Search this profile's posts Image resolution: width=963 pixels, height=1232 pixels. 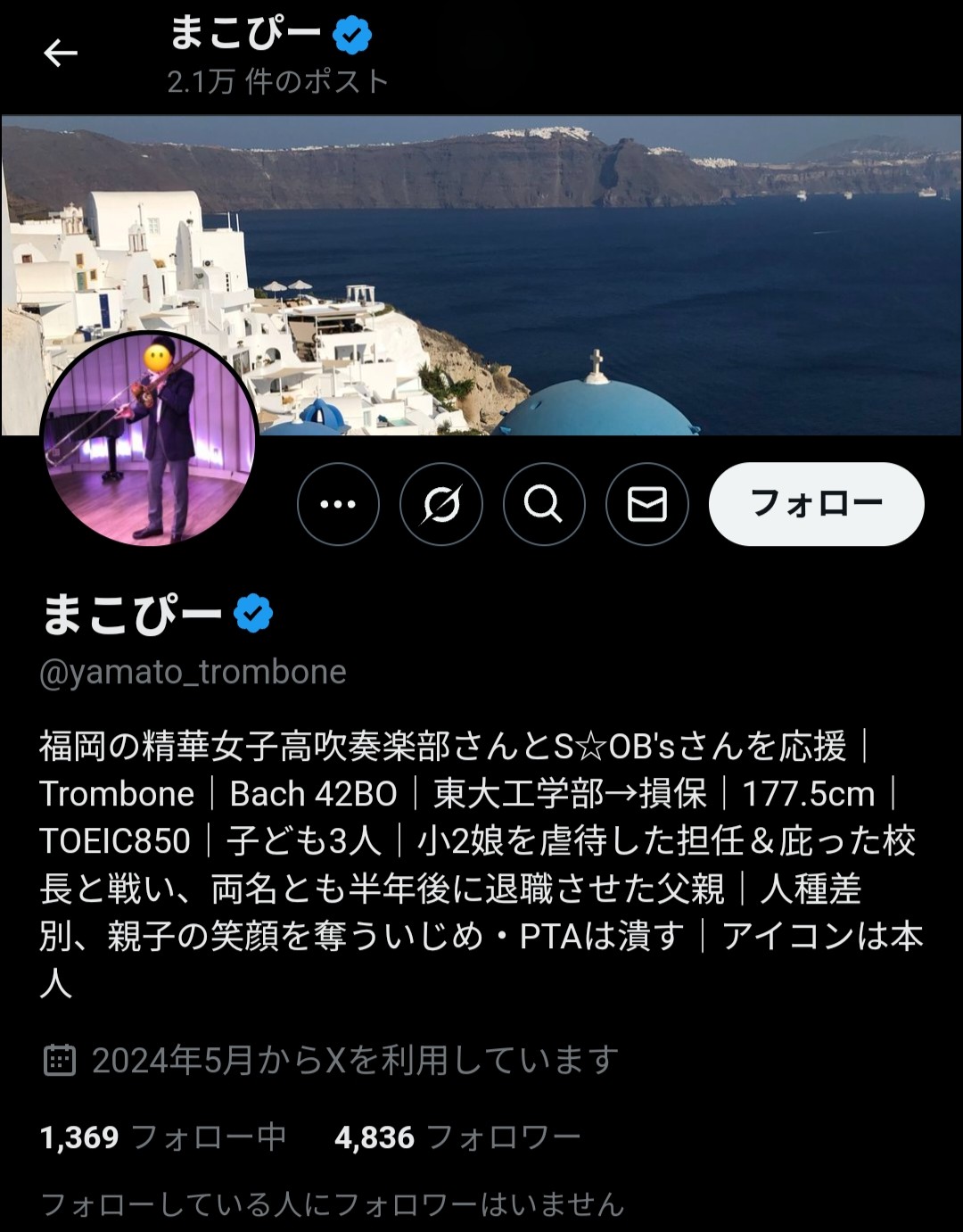(544, 504)
